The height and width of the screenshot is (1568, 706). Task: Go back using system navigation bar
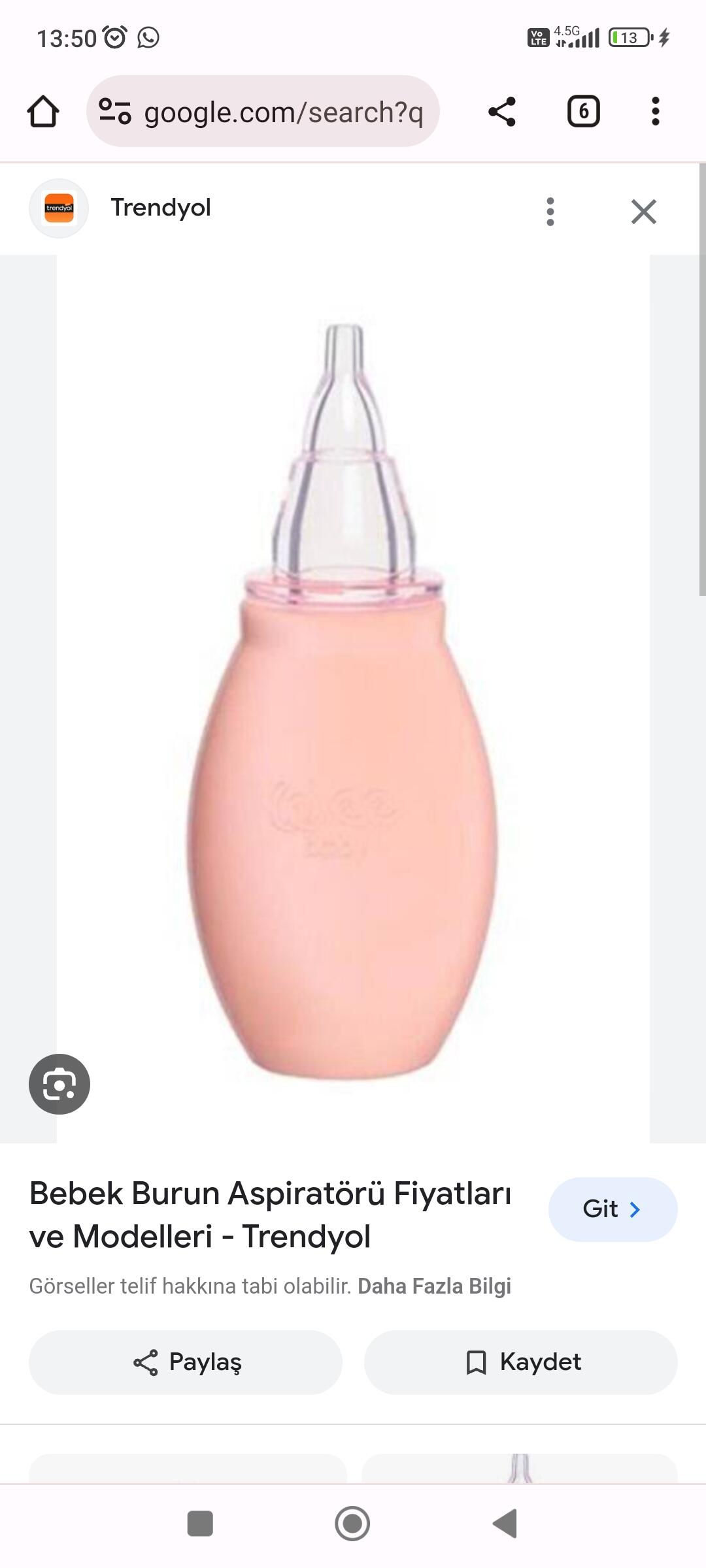click(x=505, y=1524)
